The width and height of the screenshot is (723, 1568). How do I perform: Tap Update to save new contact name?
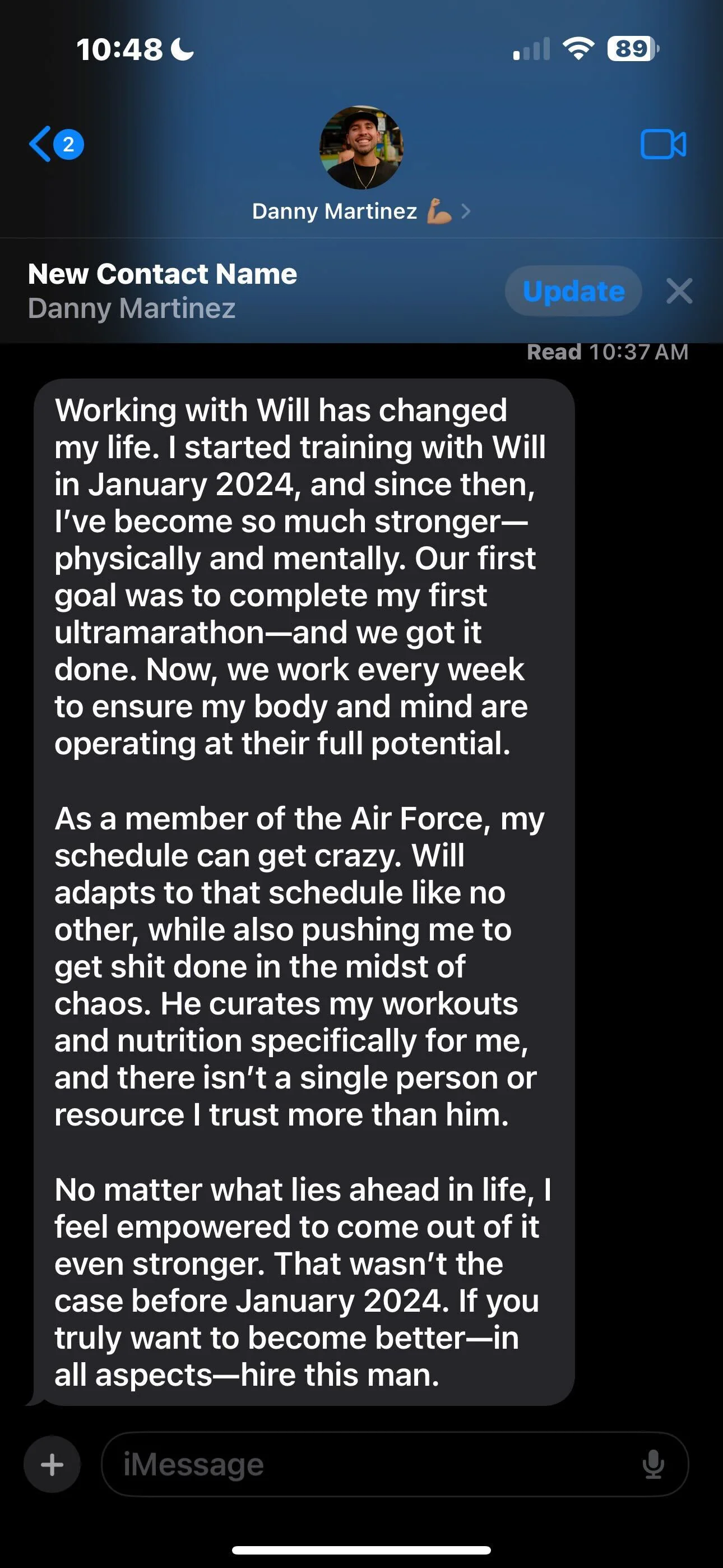(573, 291)
